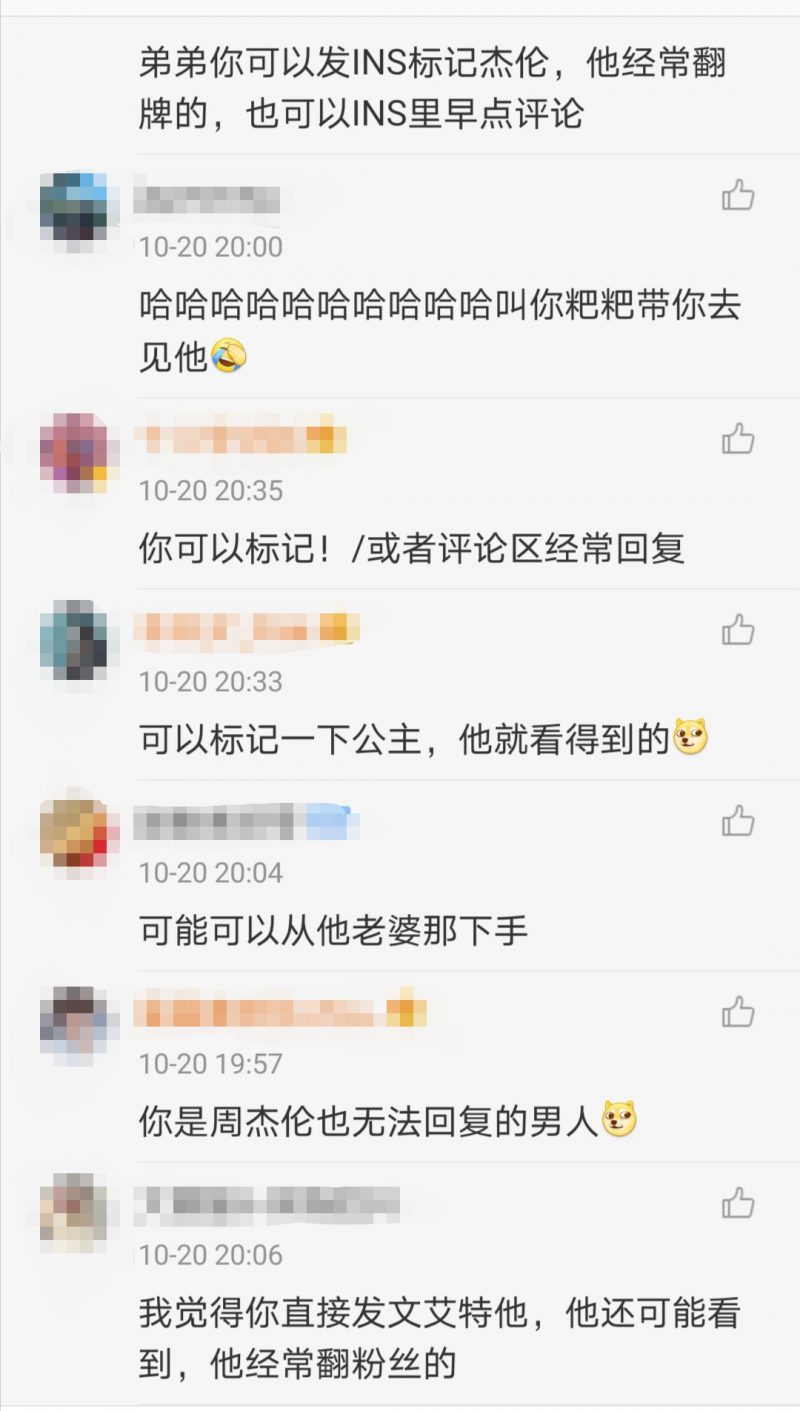Open avatar of the 10-20 19:57 commenter
The image size is (800, 1411).
tap(73, 1024)
